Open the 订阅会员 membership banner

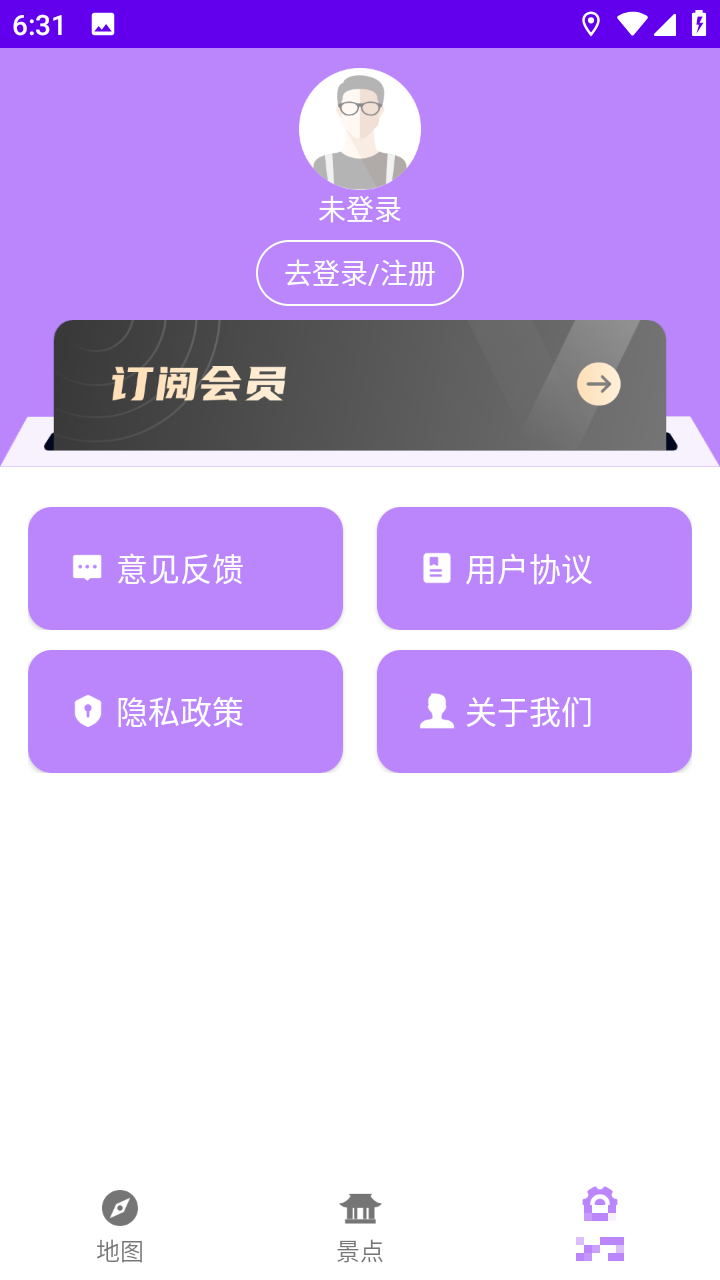click(x=360, y=385)
